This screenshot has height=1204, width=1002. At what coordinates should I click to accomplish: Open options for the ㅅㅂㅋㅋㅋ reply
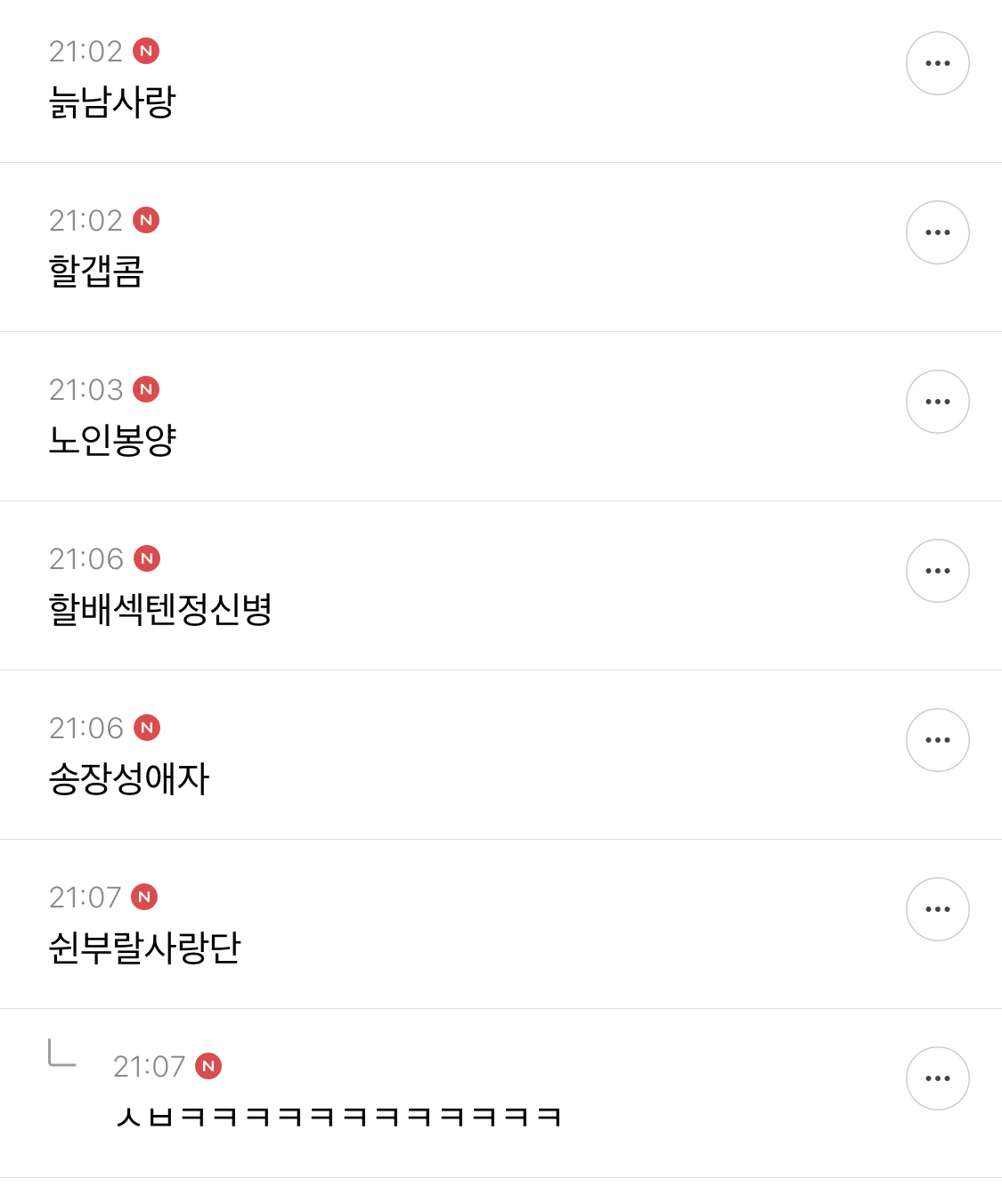coord(937,1078)
